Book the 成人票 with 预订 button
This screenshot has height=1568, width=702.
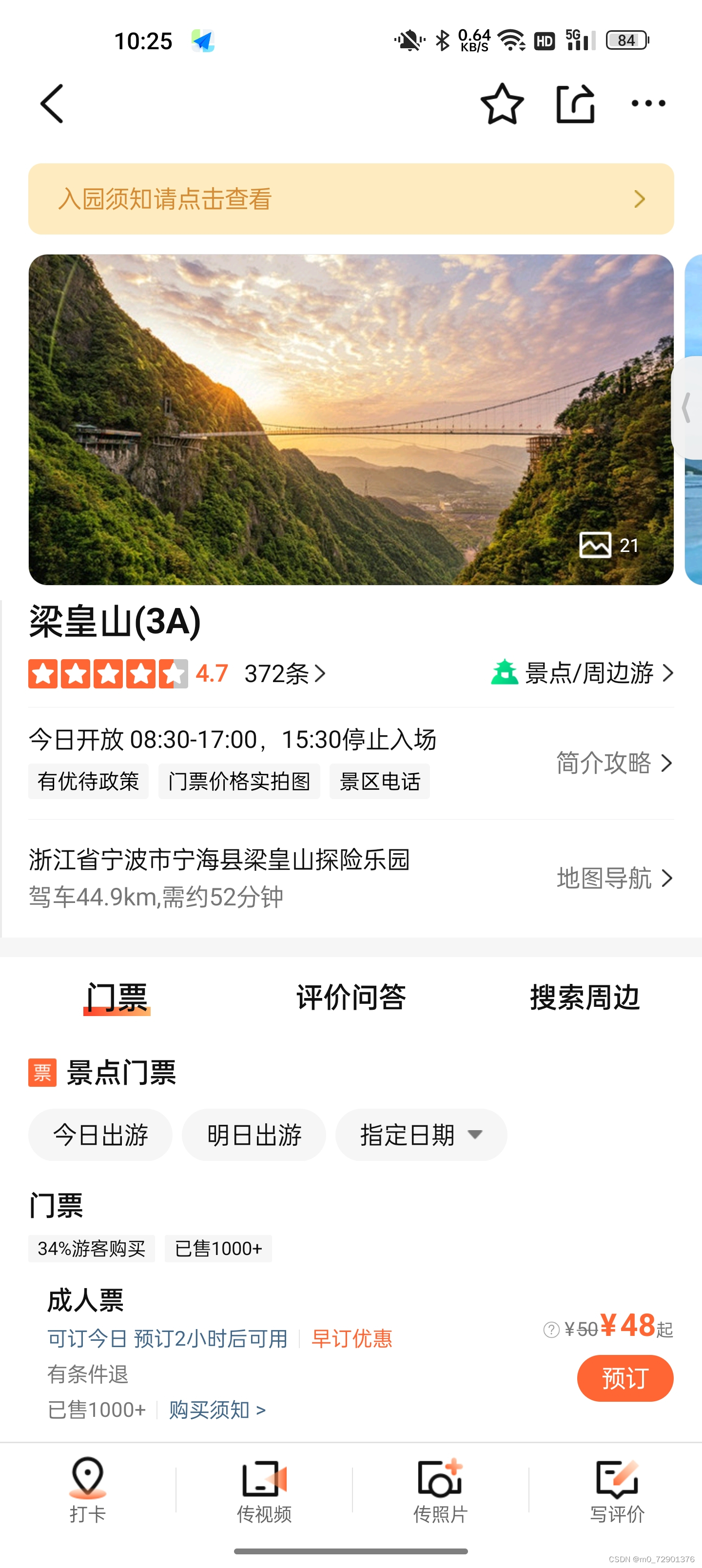[x=624, y=1378]
